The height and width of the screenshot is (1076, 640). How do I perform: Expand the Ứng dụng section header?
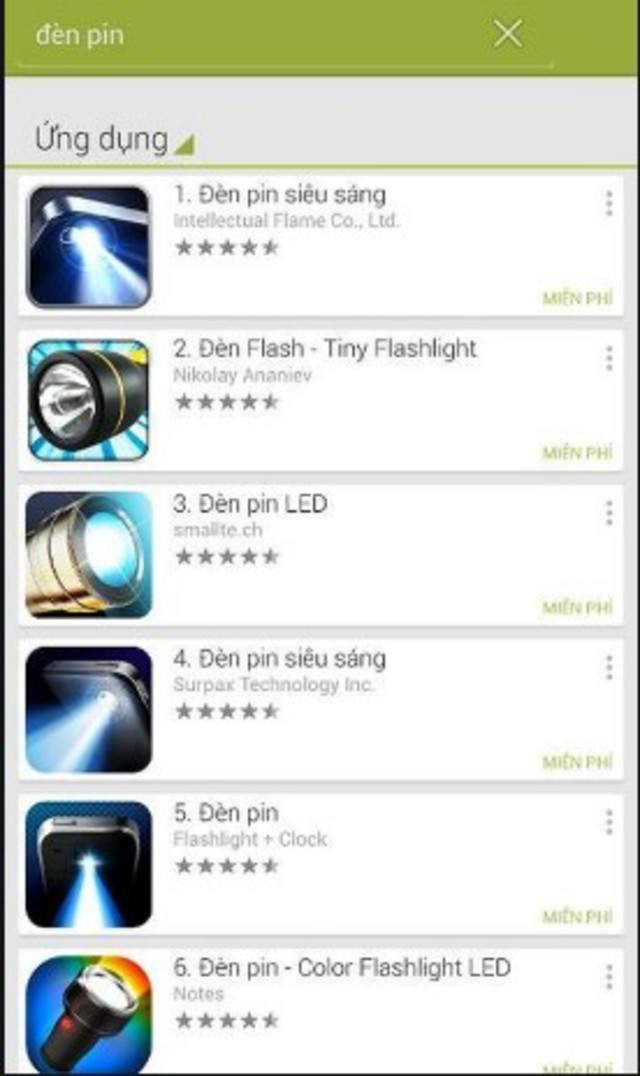[112, 139]
